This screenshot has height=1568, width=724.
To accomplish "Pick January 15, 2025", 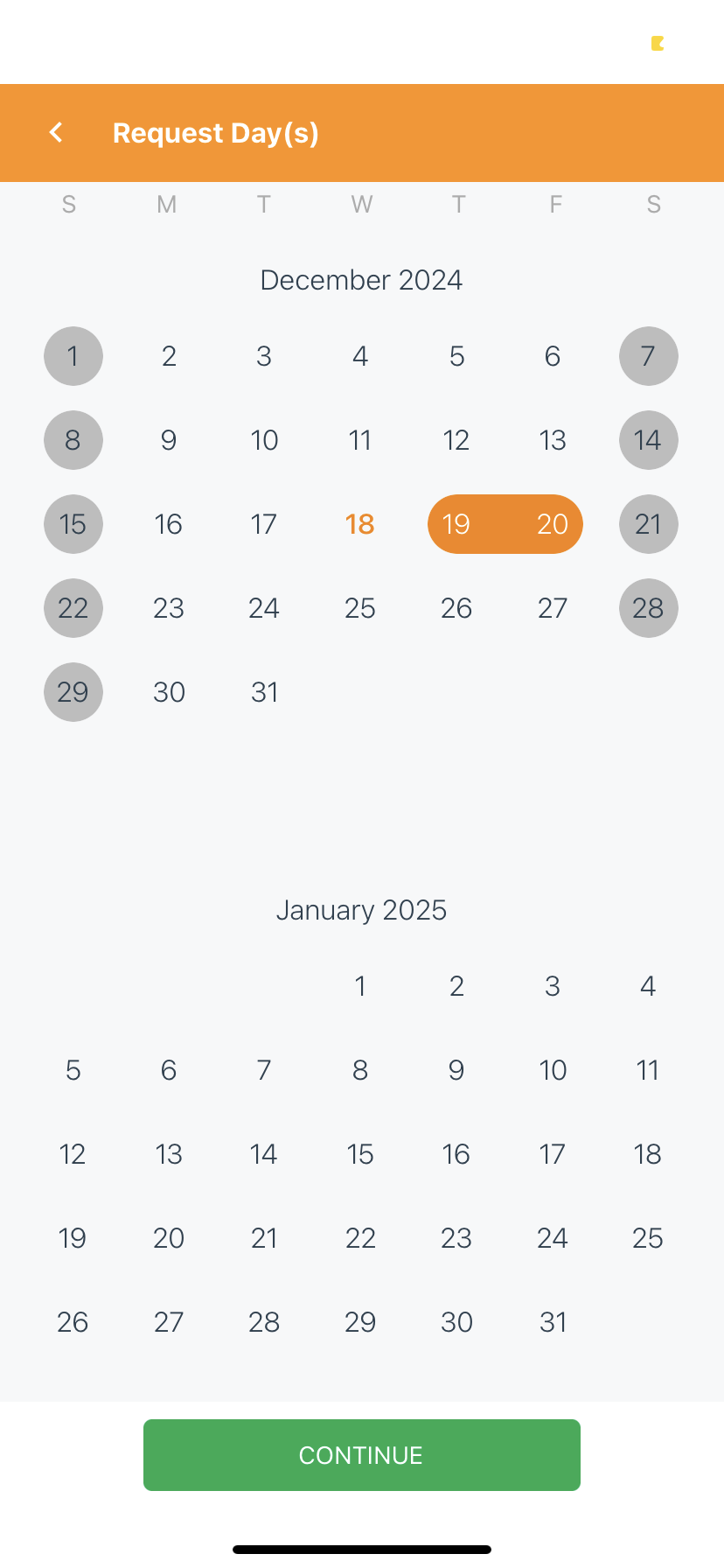I will click(360, 1154).
